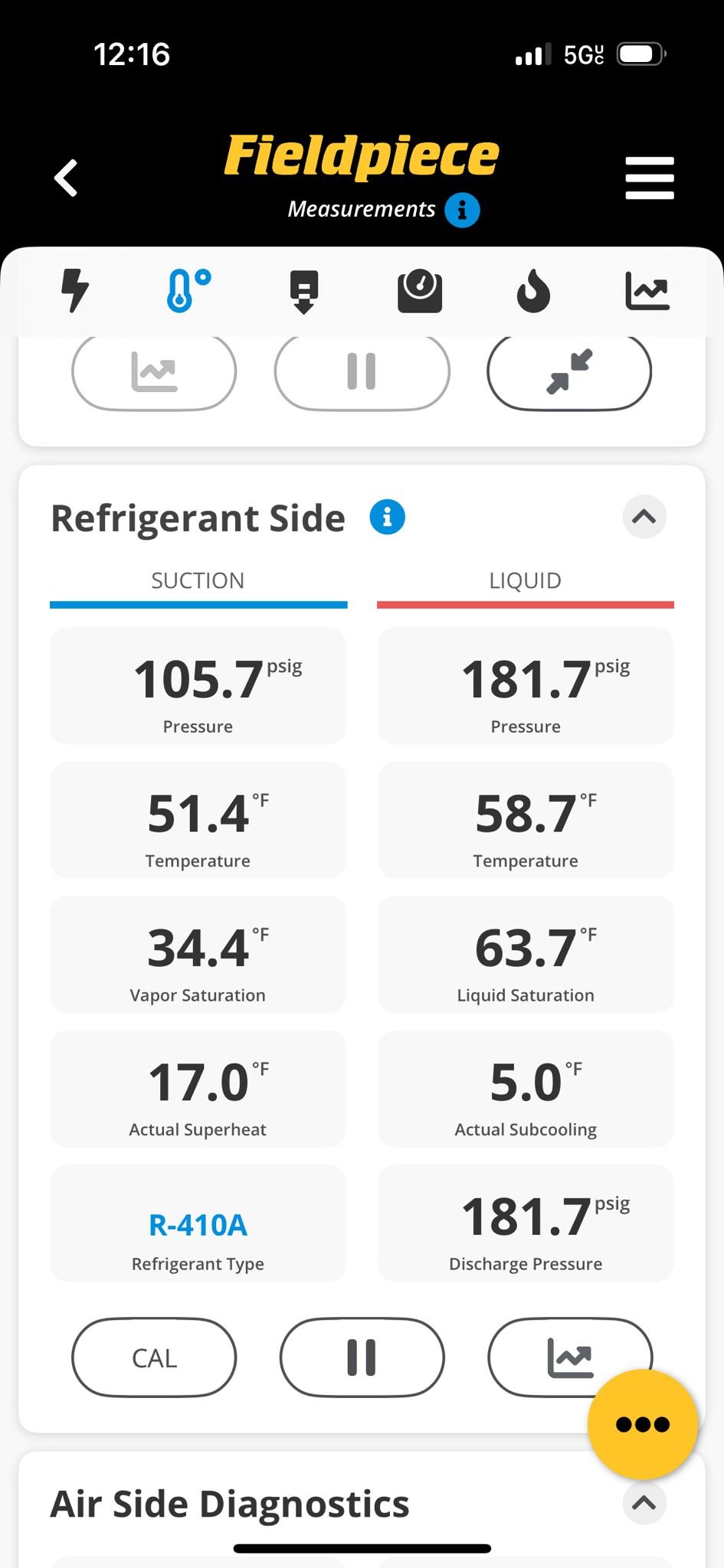Pause Refrigerant Side measurements
This screenshot has height=1568, width=724.
362,1357
